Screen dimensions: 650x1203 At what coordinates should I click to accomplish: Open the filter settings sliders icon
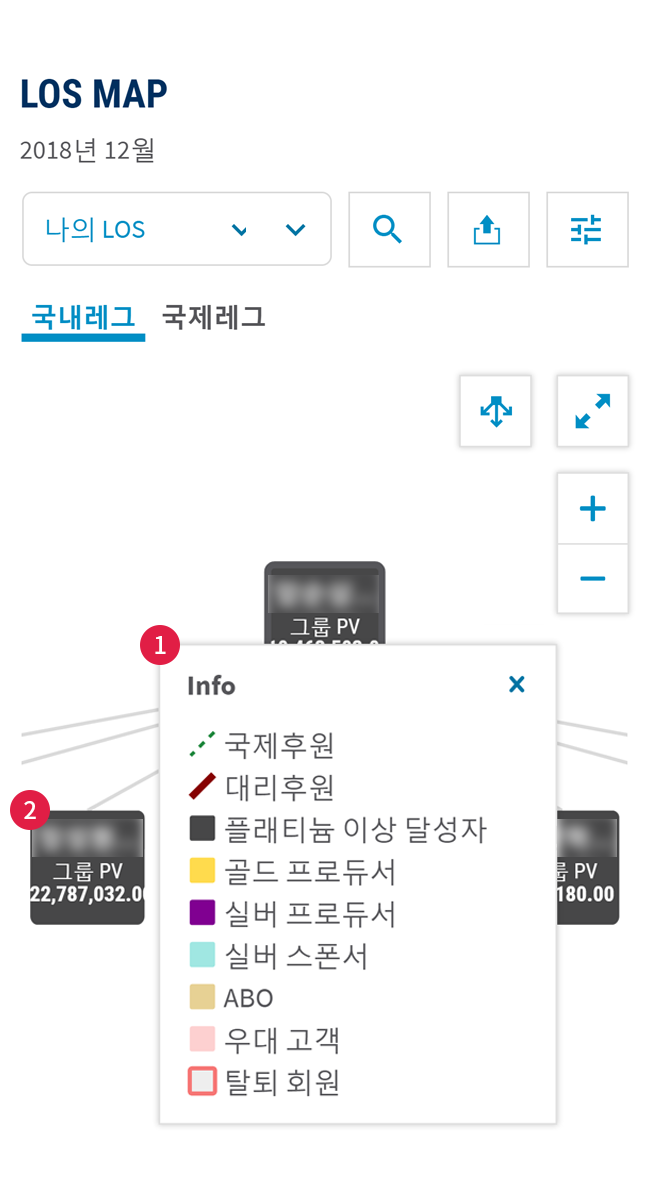pos(587,229)
